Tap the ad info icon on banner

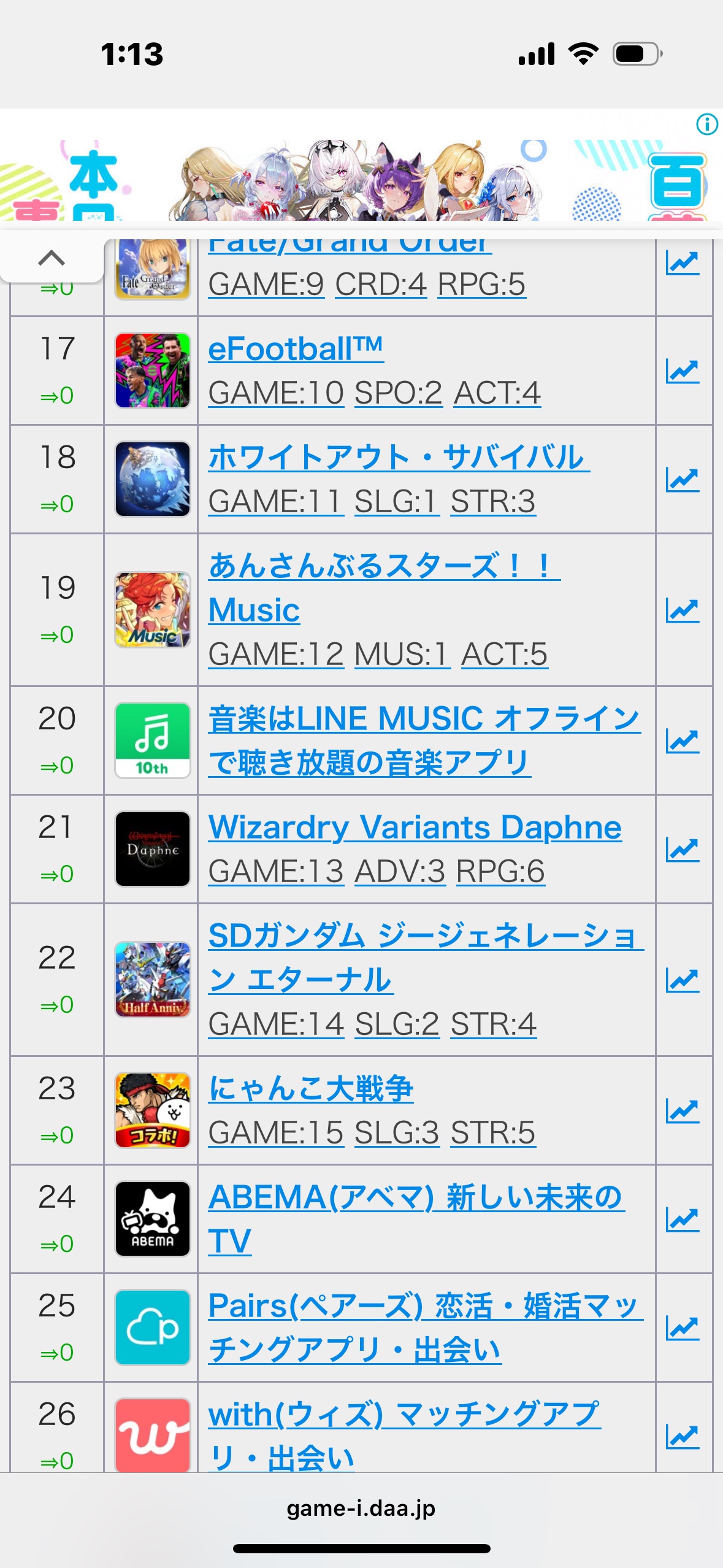pyautogui.click(x=706, y=125)
